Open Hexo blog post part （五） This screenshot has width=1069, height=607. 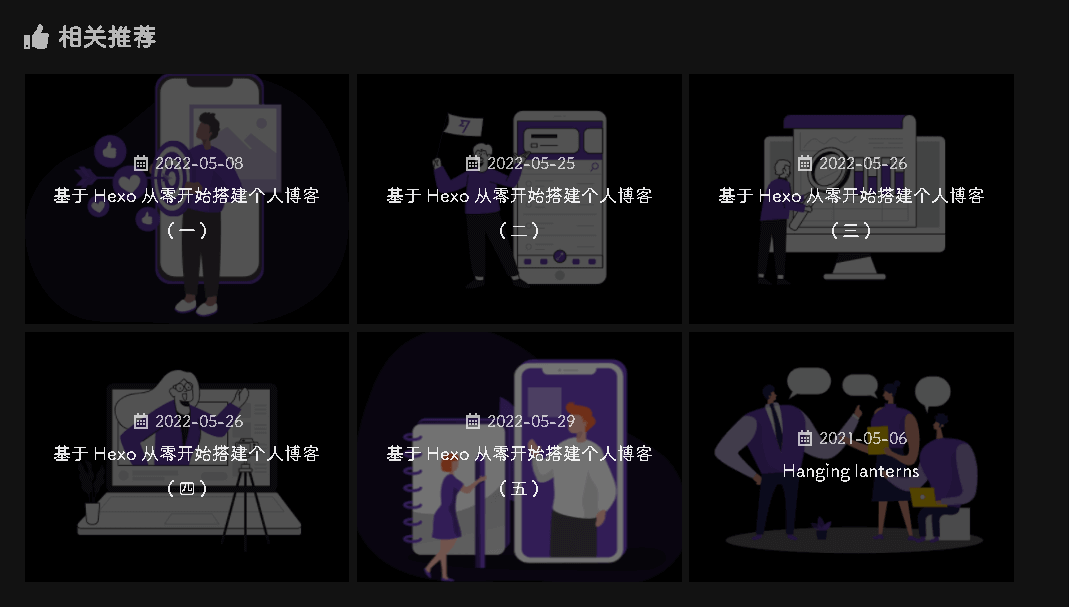(519, 455)
